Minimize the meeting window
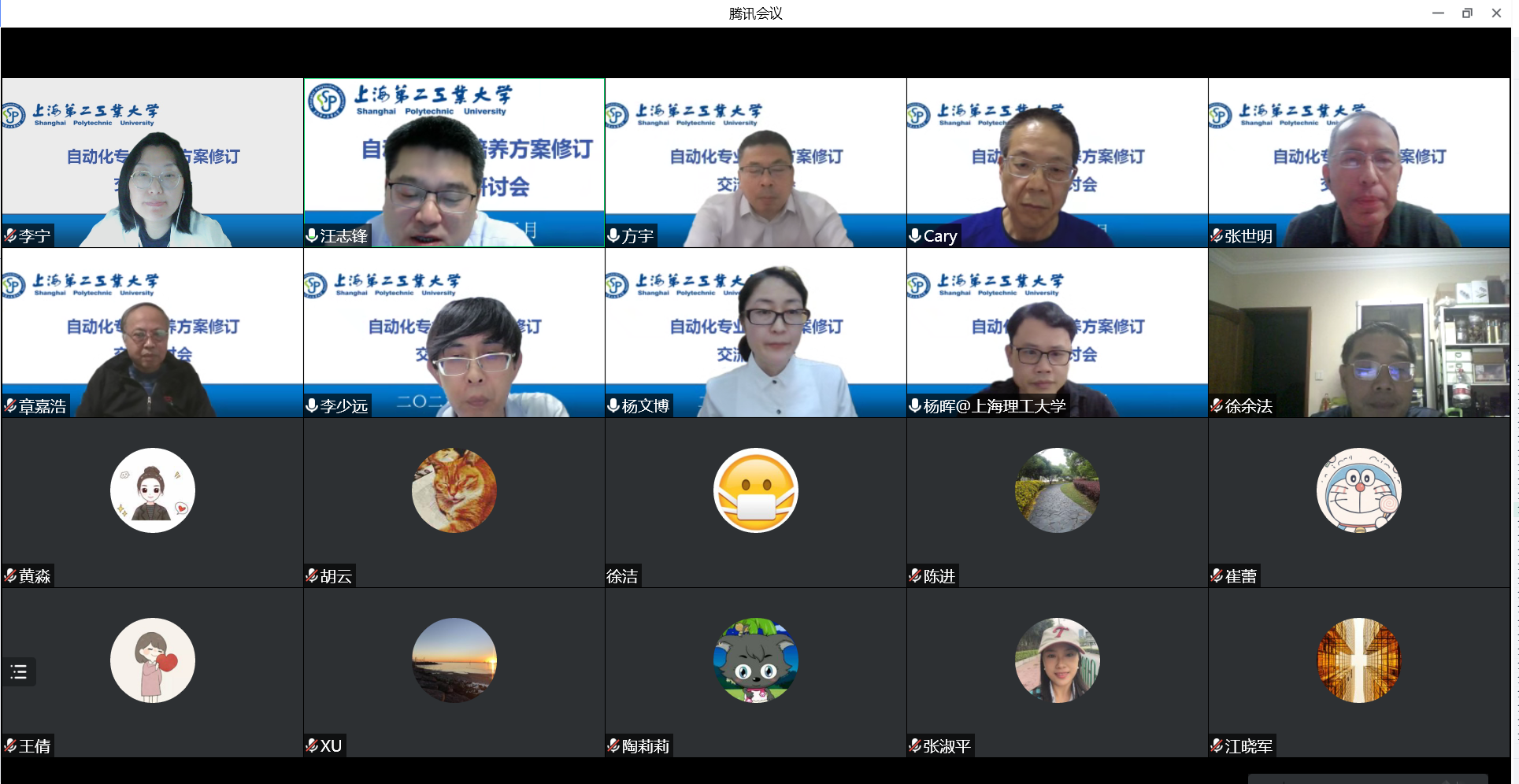1519x784 pixels. click(x=1438, y=13)
